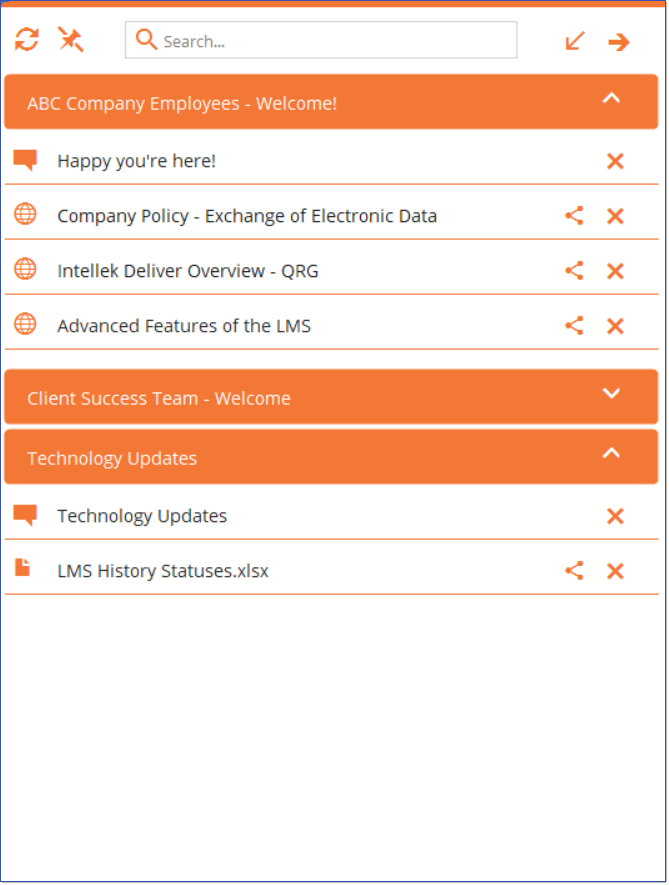Dismiss the Happy you're here! message

[615, 161]
